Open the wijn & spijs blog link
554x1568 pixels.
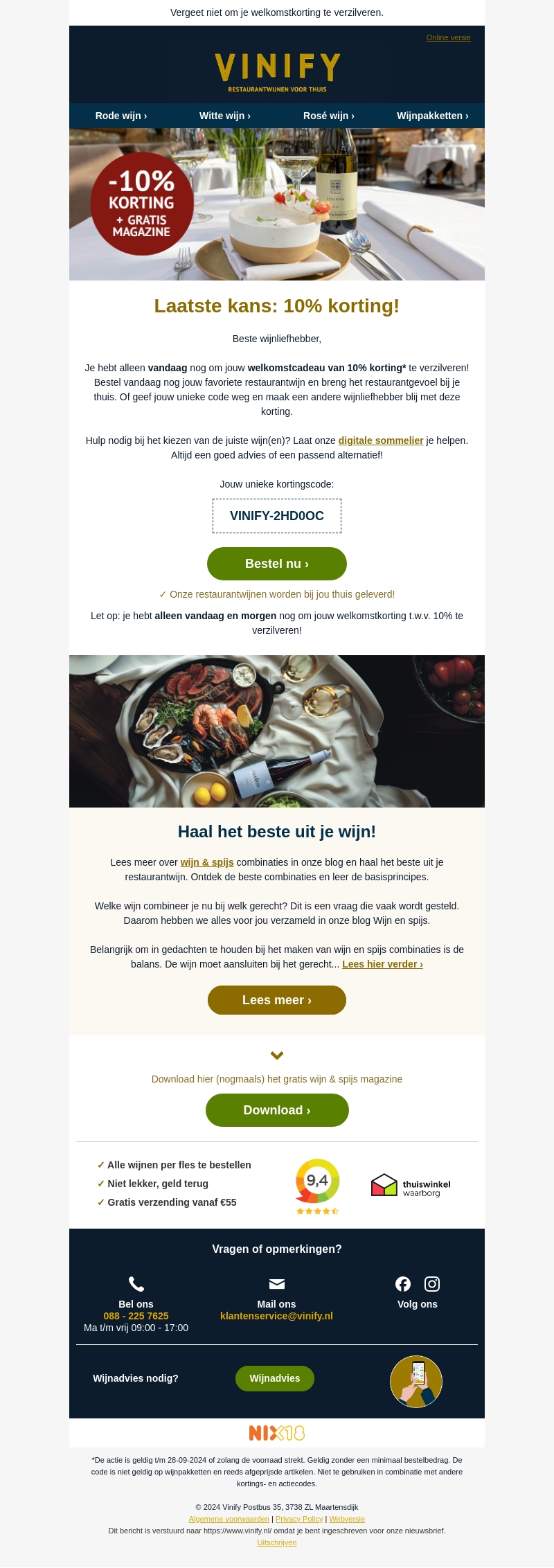[207, 862]
